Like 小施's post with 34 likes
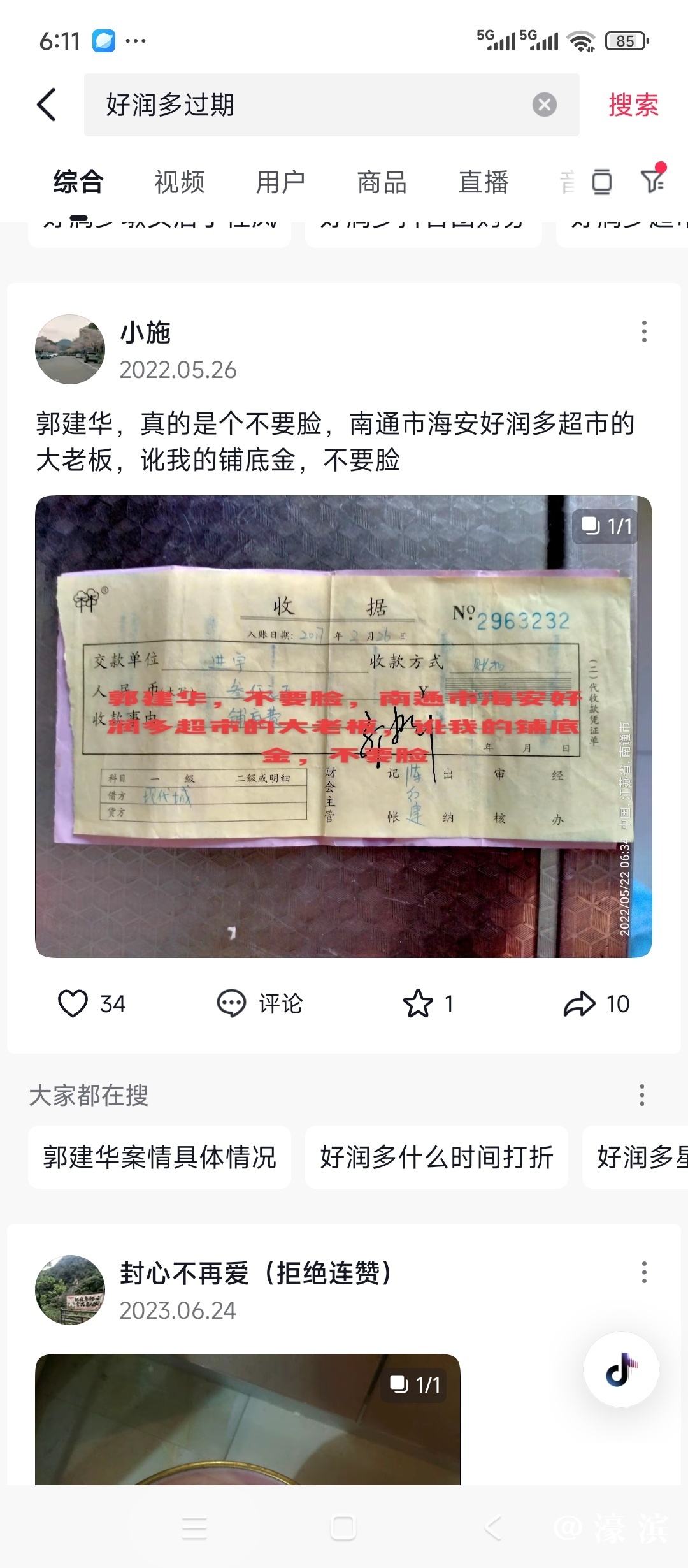Image resolution: width=688 pixels, height=1568 pixels. click(73, 1003)
